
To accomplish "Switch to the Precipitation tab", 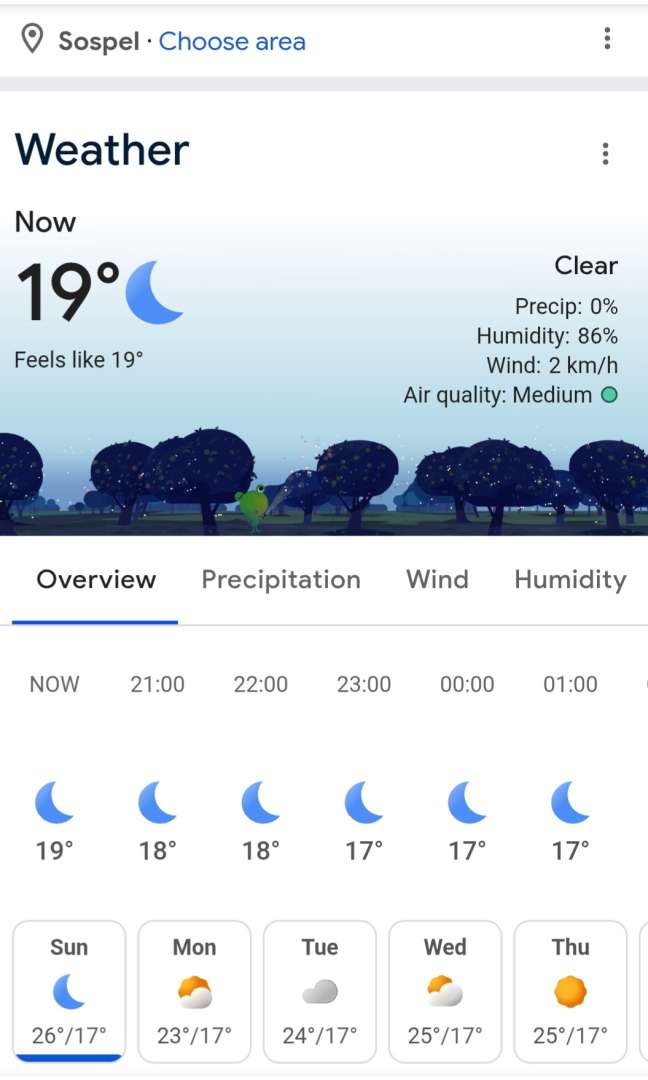I will click(281, 580).
